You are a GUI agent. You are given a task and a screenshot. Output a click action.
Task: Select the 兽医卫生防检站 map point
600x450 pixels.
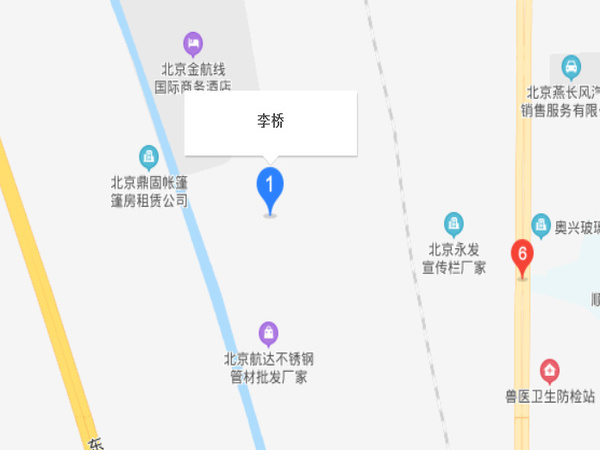pyautogui.click(x=549, y=372)
